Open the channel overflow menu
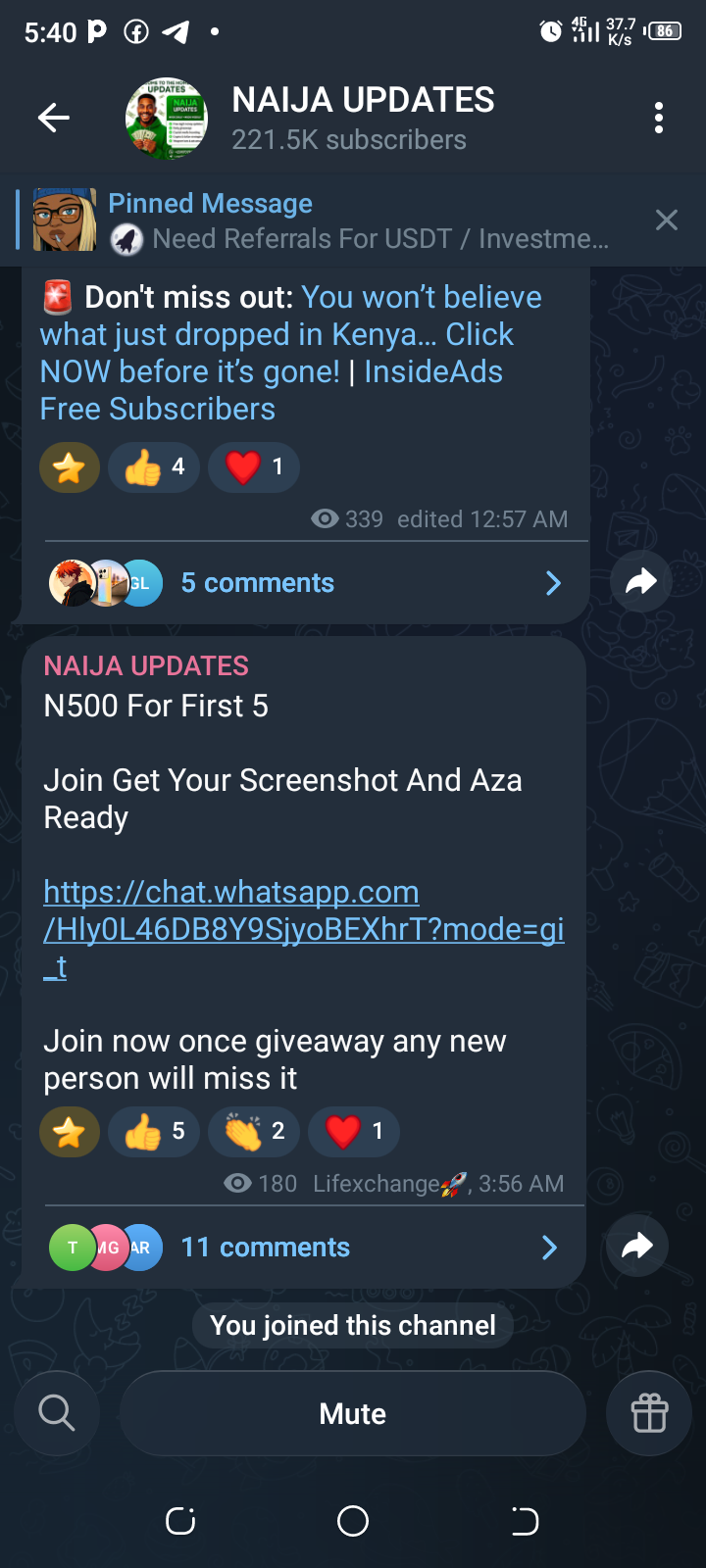This screenshot has width=706, height=1568. (659, 119)
